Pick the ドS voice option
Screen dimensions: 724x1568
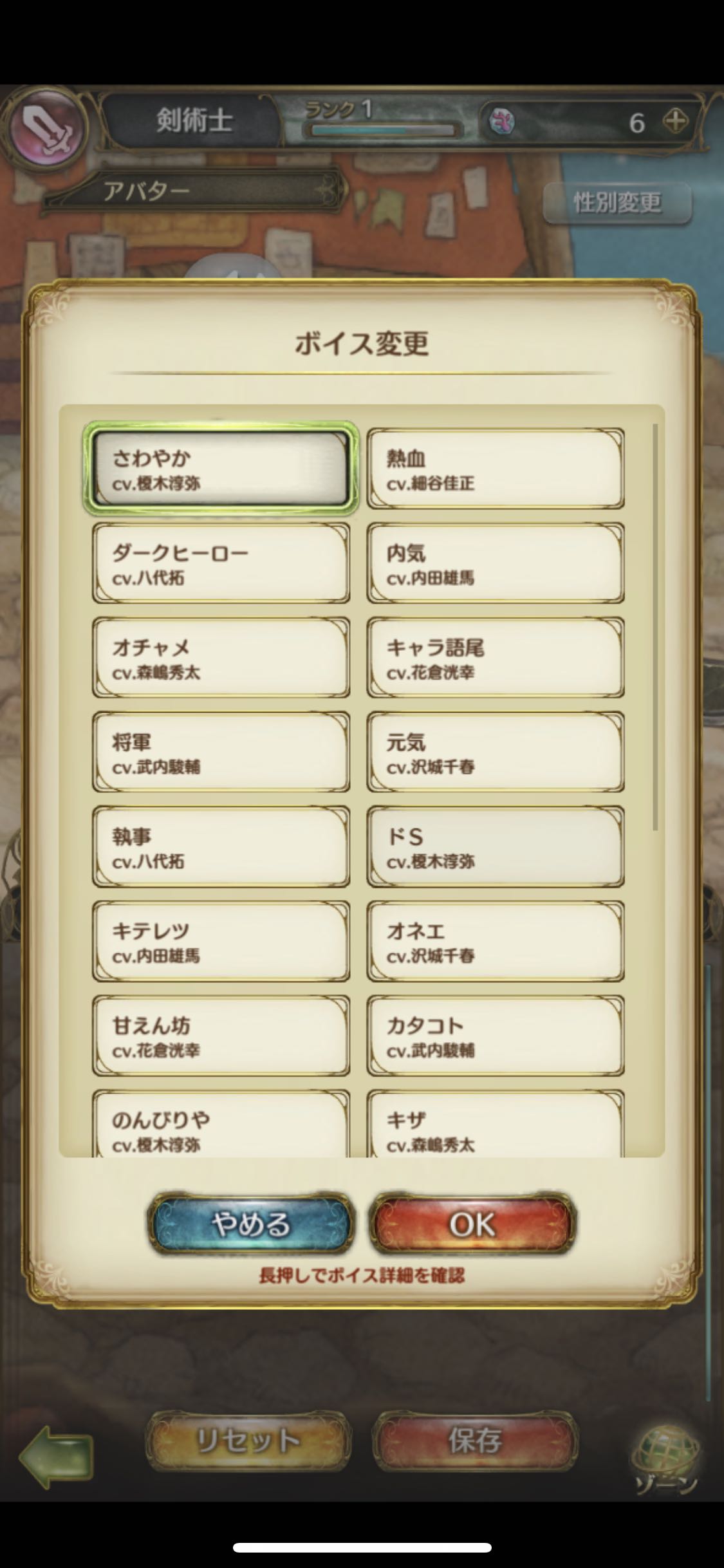(x=495, y=846)
